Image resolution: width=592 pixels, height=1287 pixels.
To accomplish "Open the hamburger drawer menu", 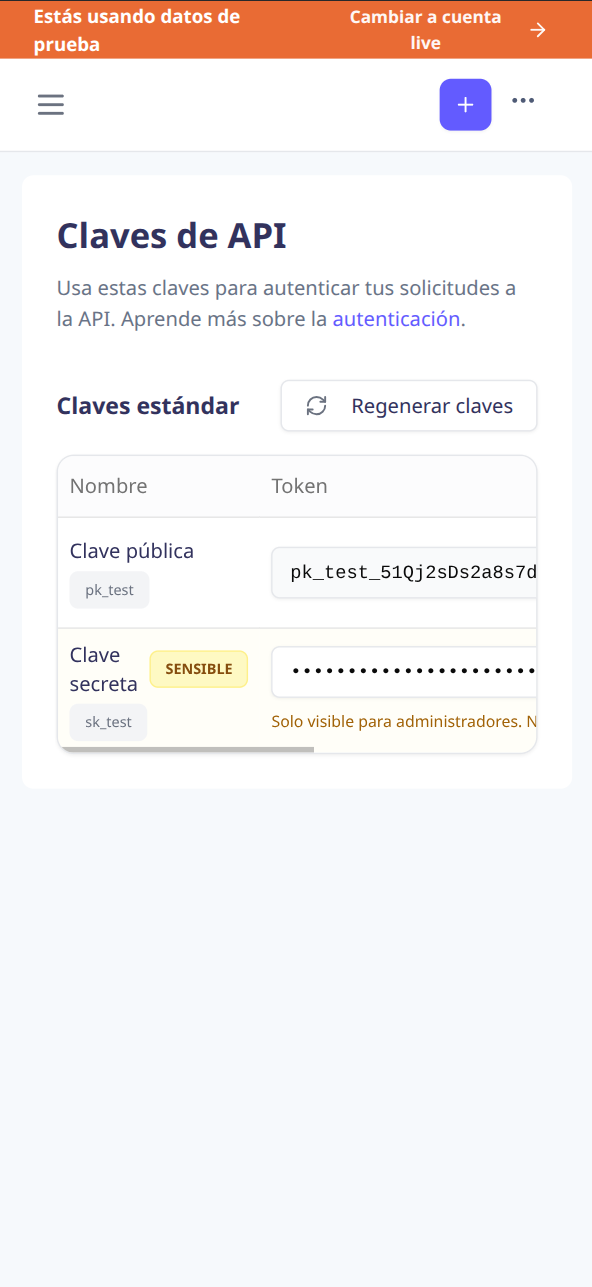I will (51, 105).
